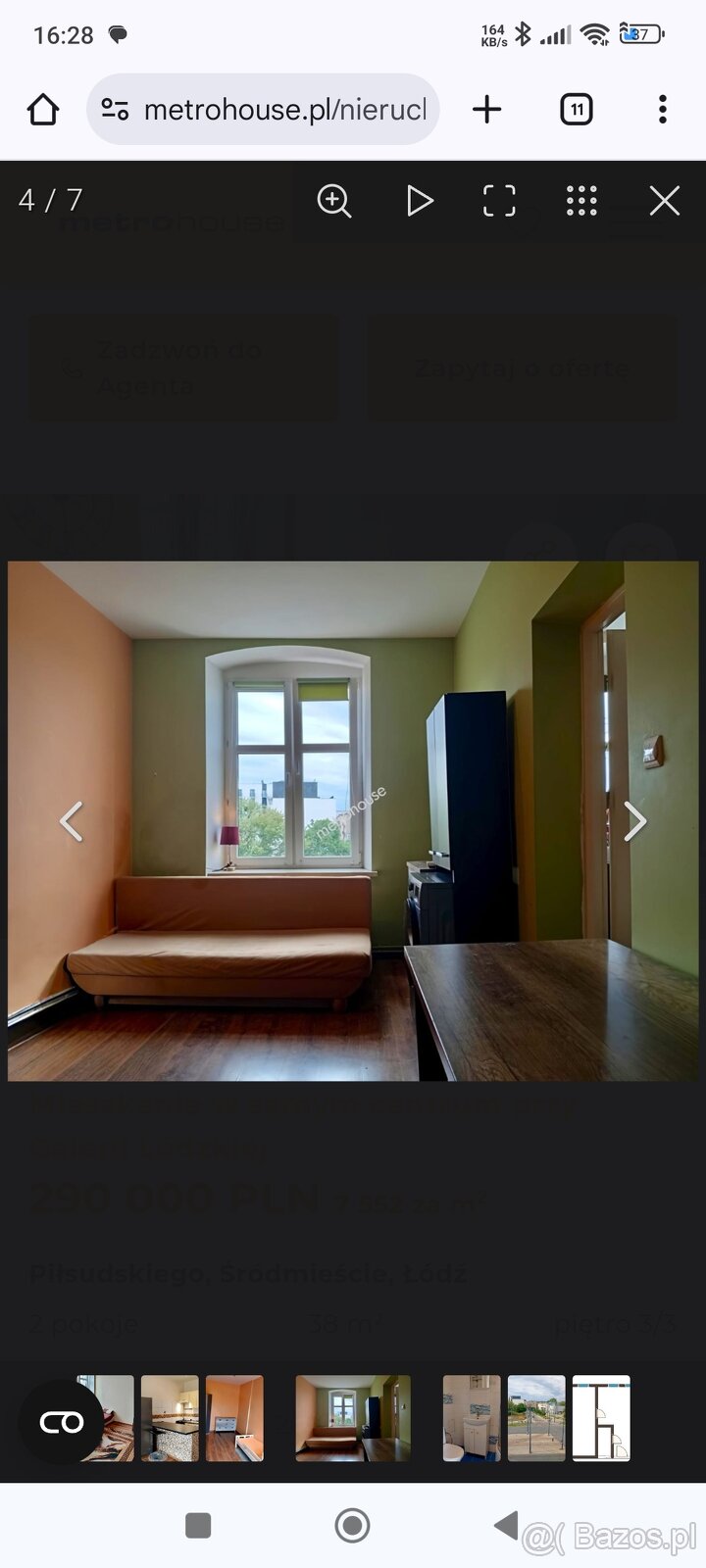Open the orange wall room thumbnail
This screenshot has height=1568, width=706.
pos(234,1418)
